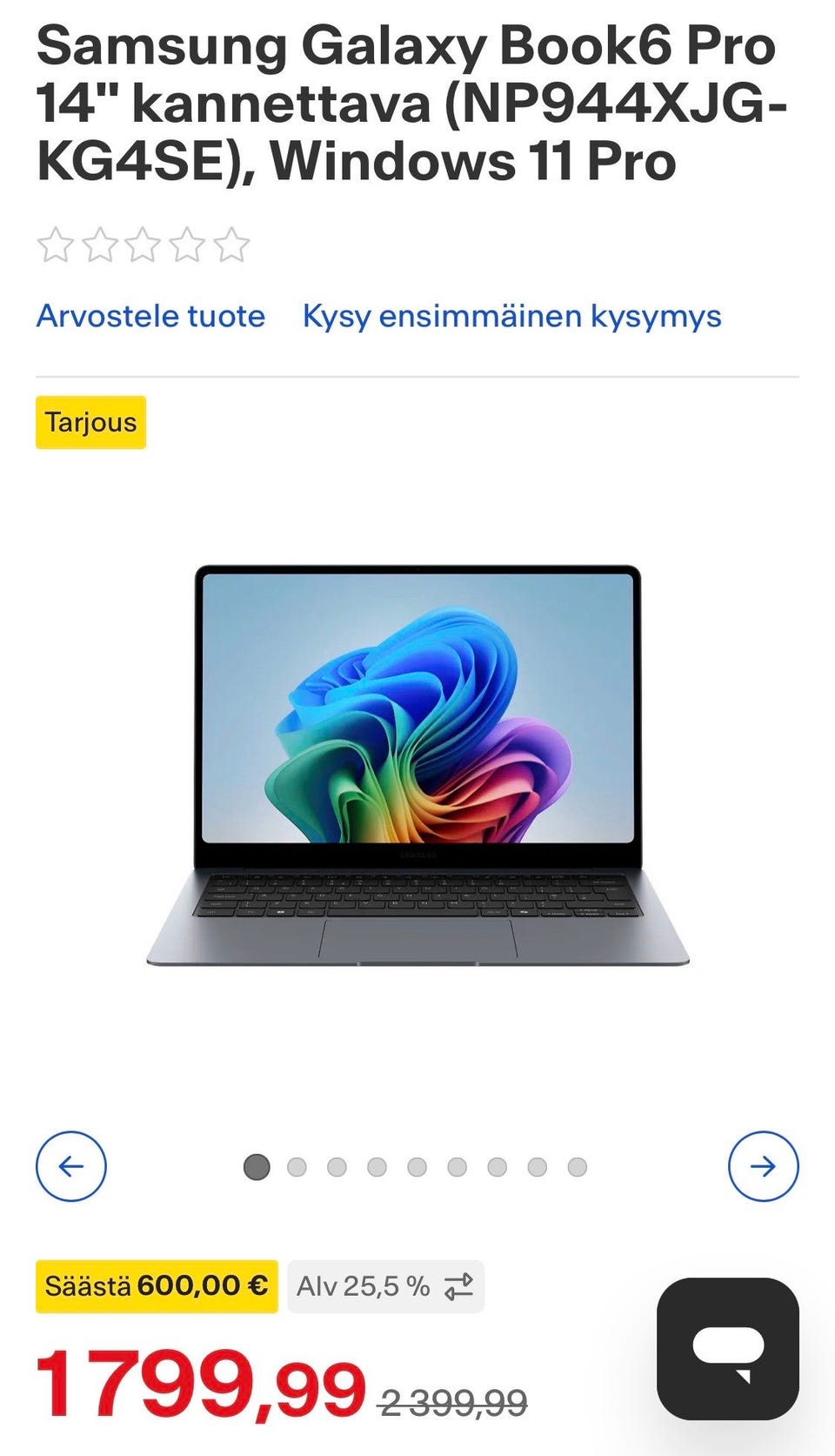Screen dimensions: 835x1456
Task: Jump to the second image dot
Action: tap(297, 1167)
